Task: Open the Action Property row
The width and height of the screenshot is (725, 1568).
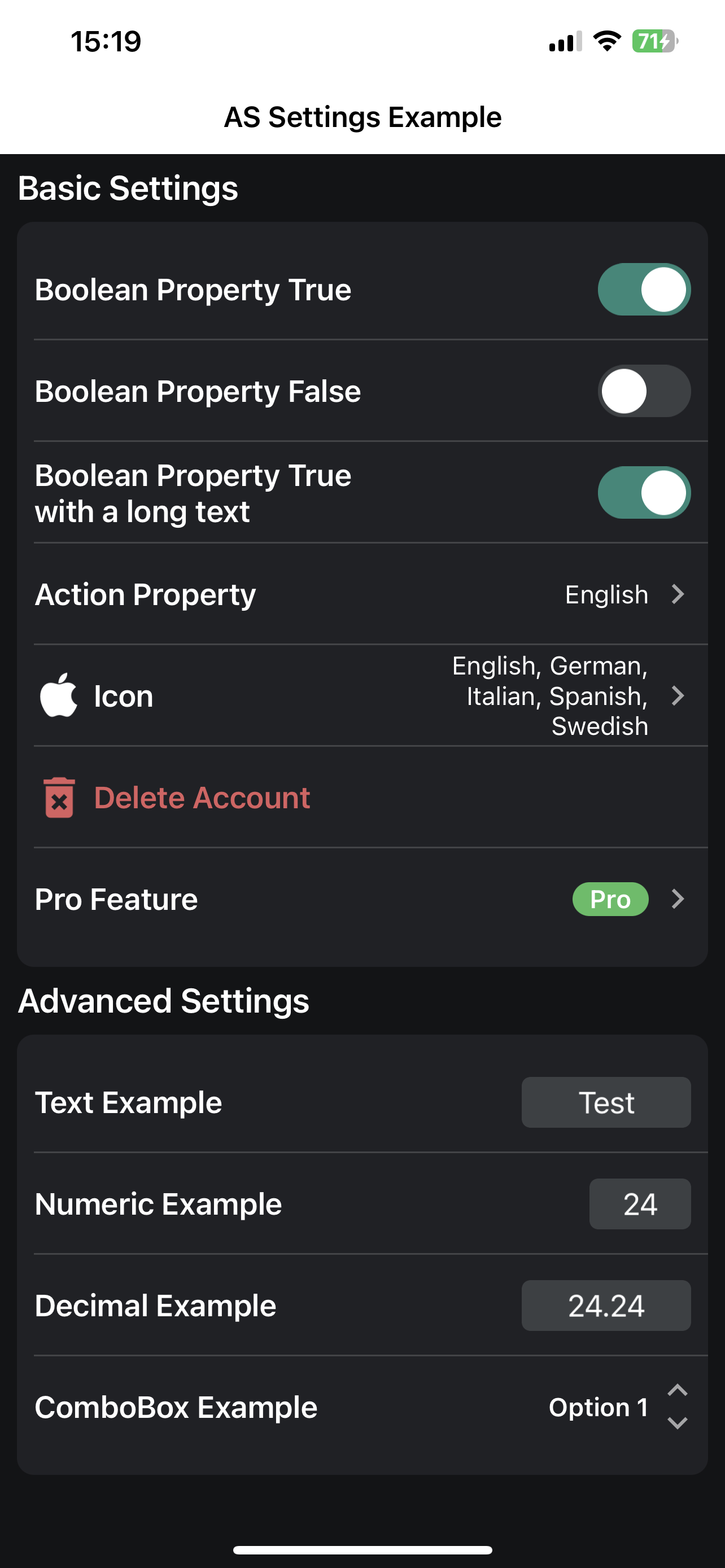Action: (x=362, y=594)
